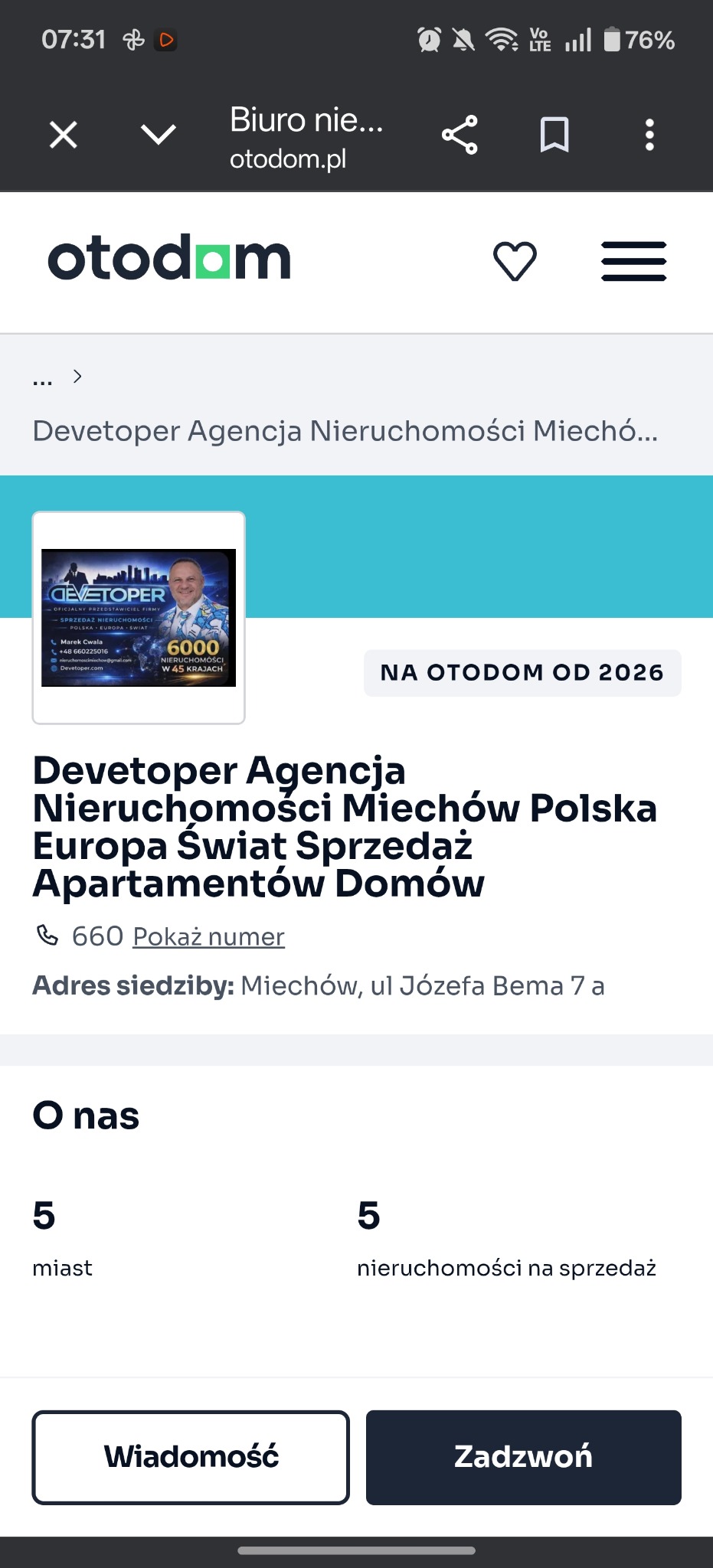Open the Devetoper agency thumbnail image
Viewport: 713px width, 1568px height.
click(x=139, y=616)
